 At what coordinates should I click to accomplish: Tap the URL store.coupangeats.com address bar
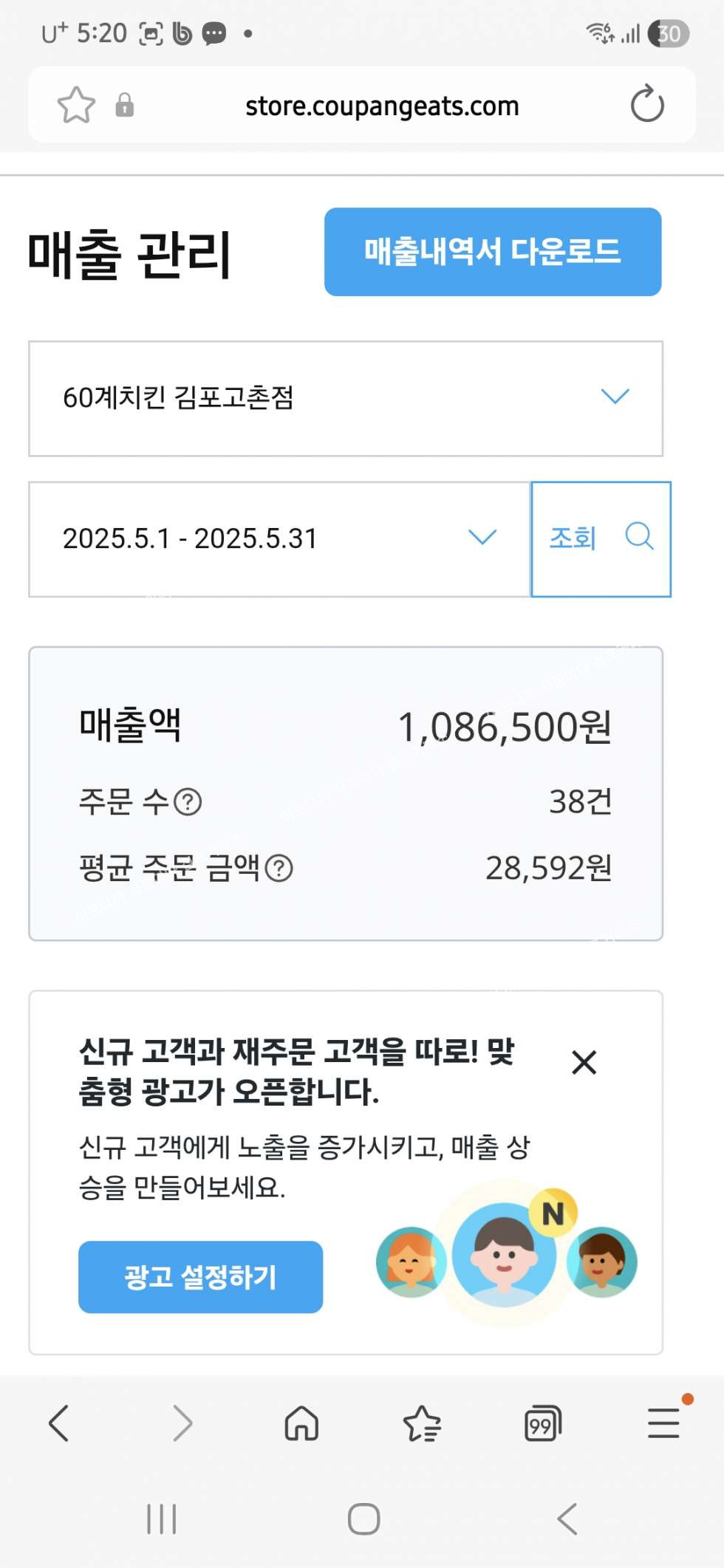click(381, 106)
